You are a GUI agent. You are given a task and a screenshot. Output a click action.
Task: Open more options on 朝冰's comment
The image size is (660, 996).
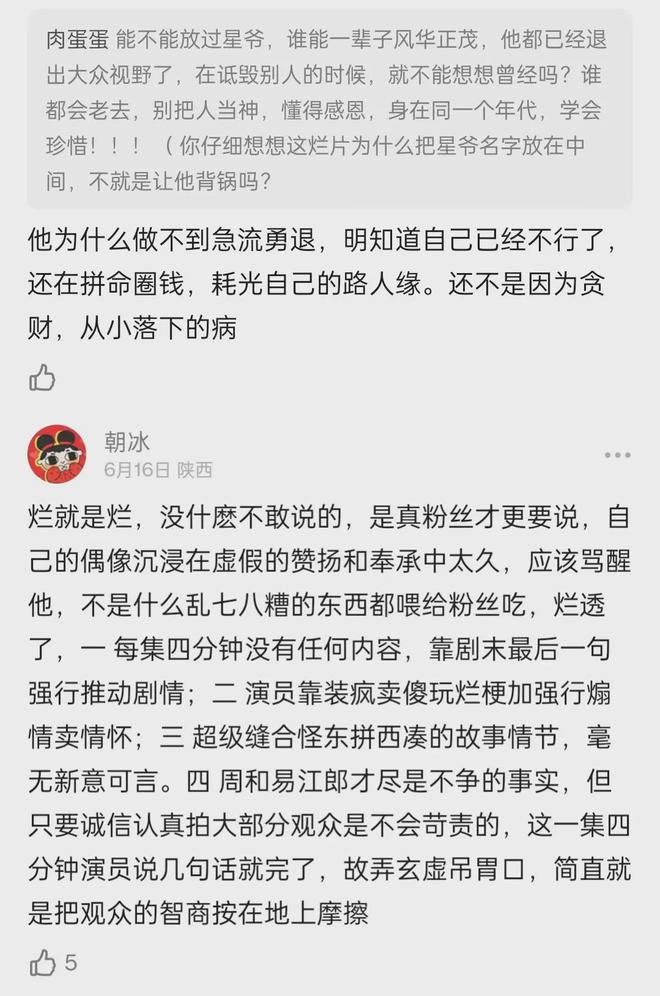(617, 456)
